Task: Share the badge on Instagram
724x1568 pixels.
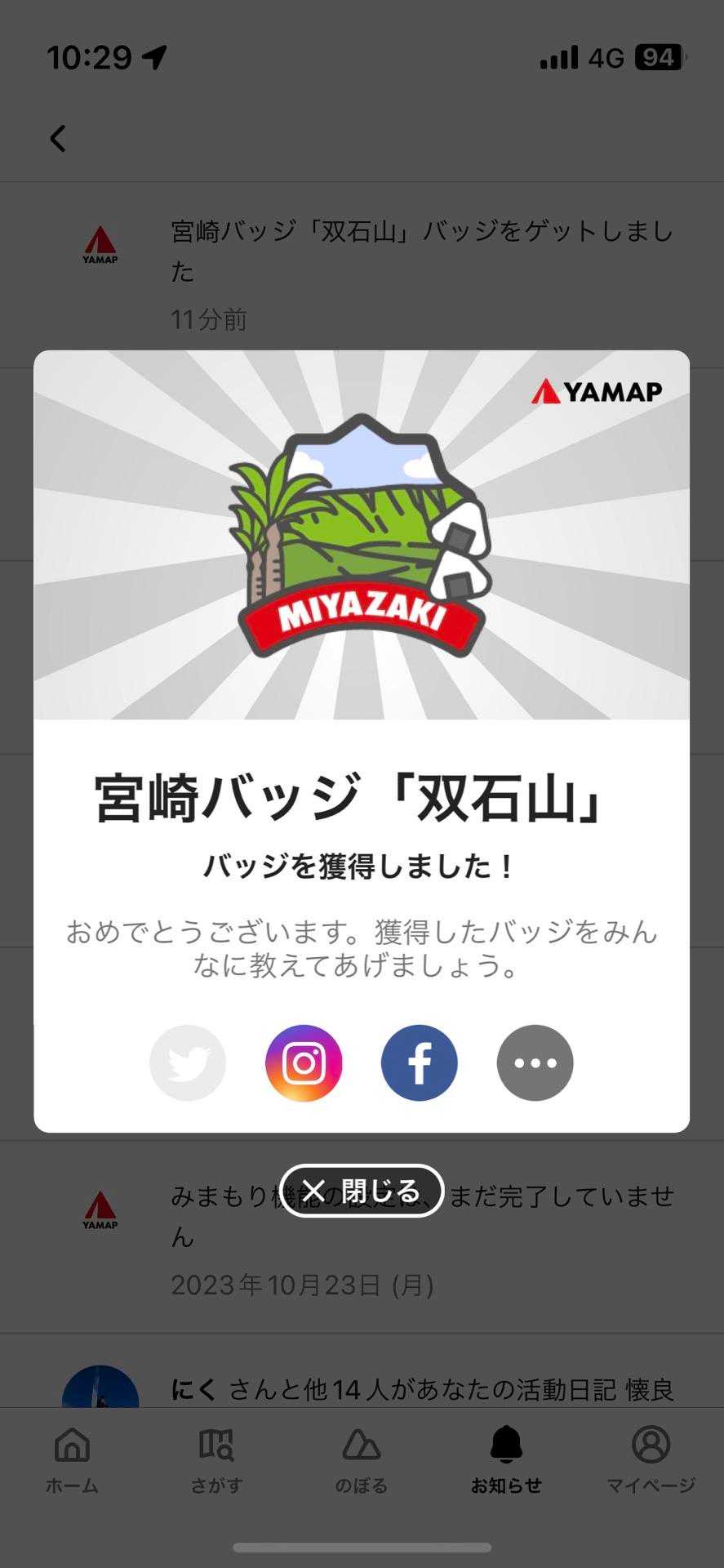Action: click(304, 1062)
